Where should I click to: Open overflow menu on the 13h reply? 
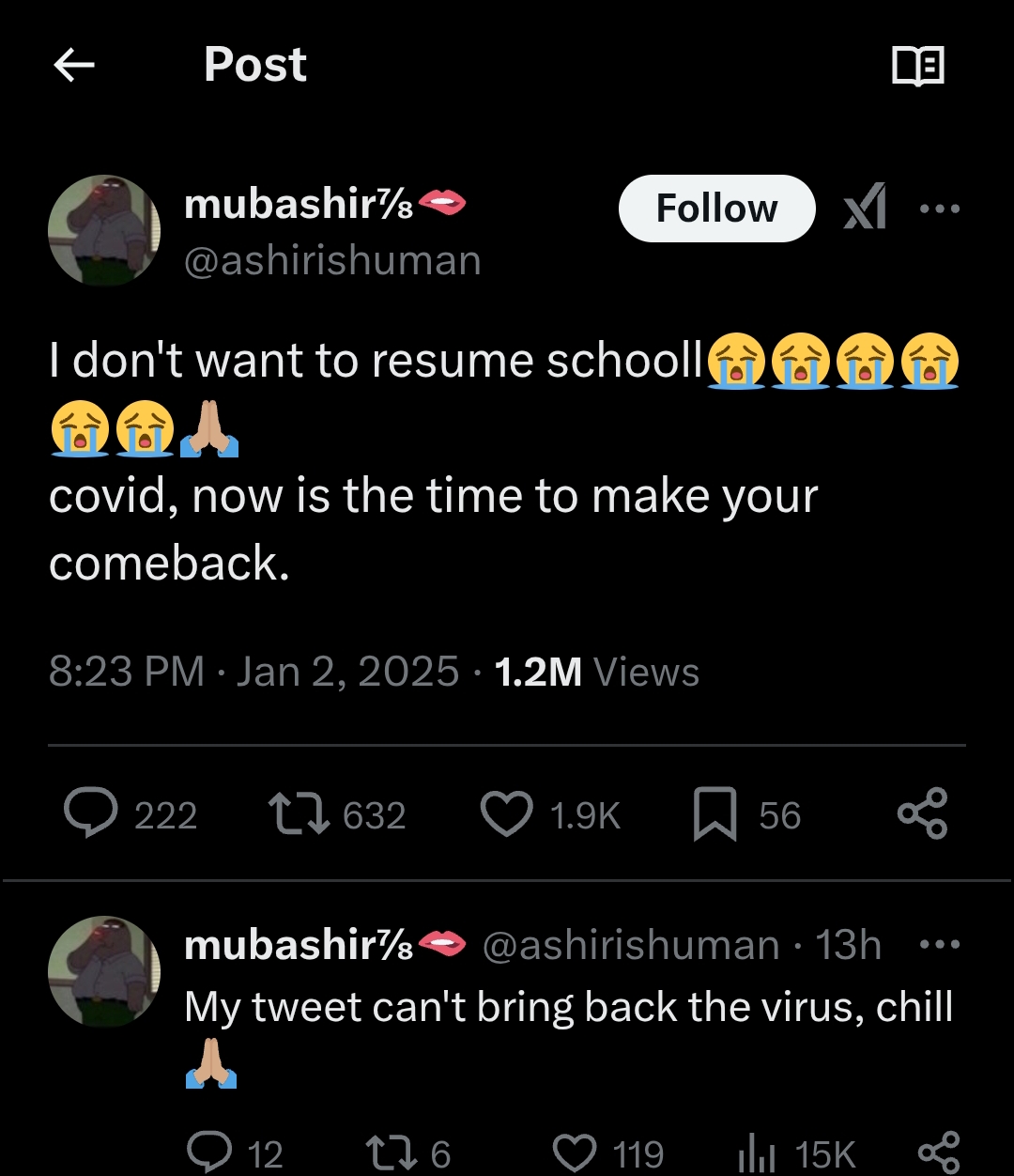[x=940, y=944]
